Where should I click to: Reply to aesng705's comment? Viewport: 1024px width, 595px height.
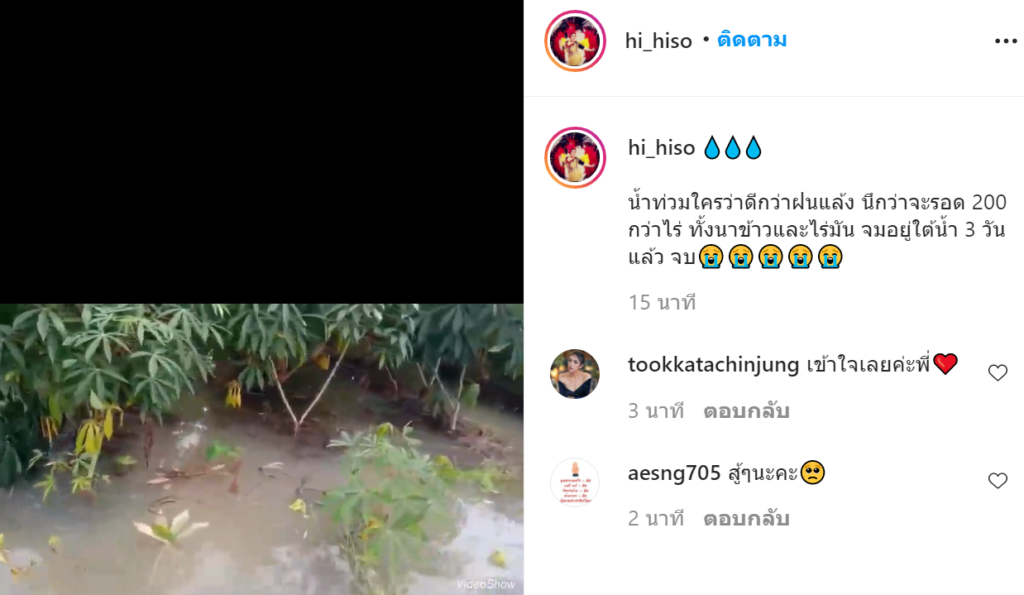click(746, 518)
